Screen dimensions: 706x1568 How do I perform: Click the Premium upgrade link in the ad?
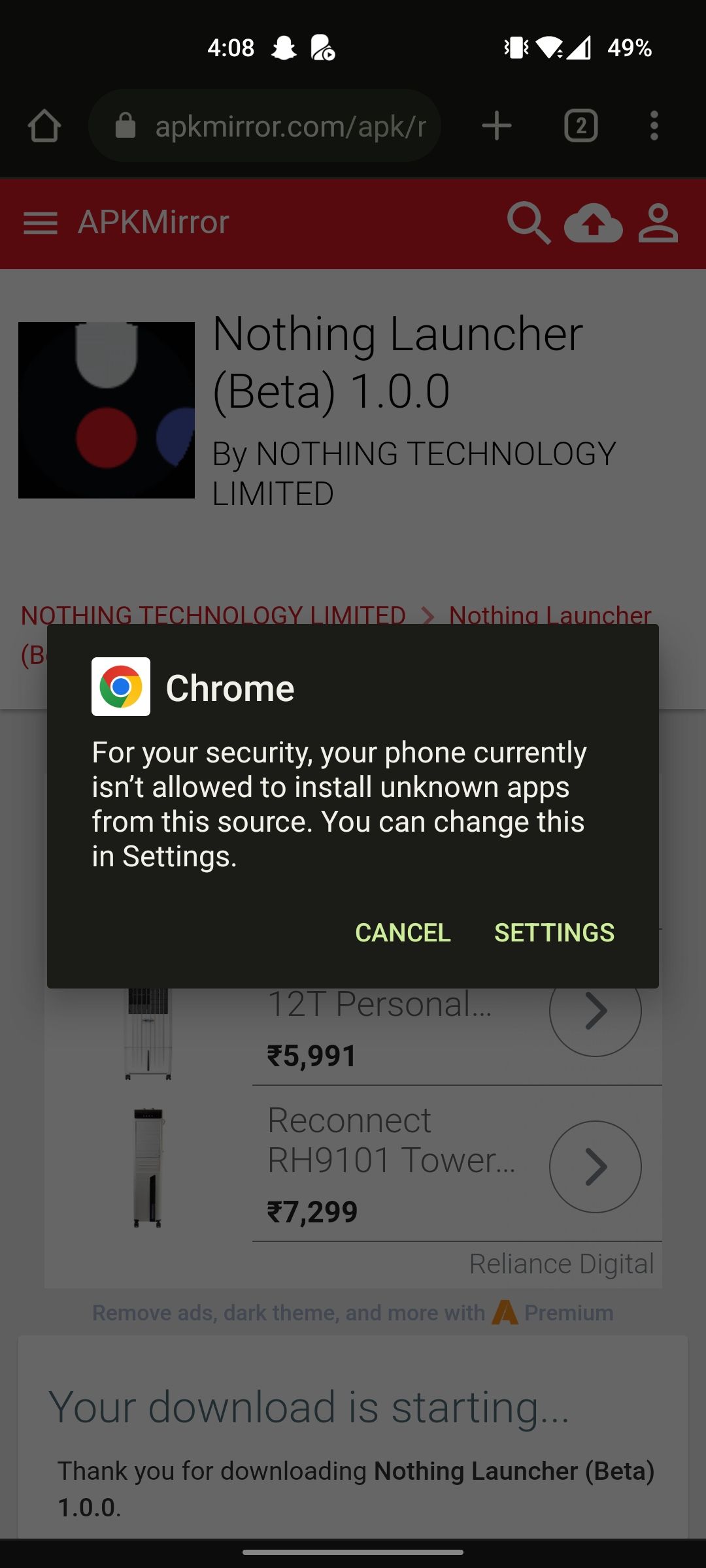point(570,1312)
